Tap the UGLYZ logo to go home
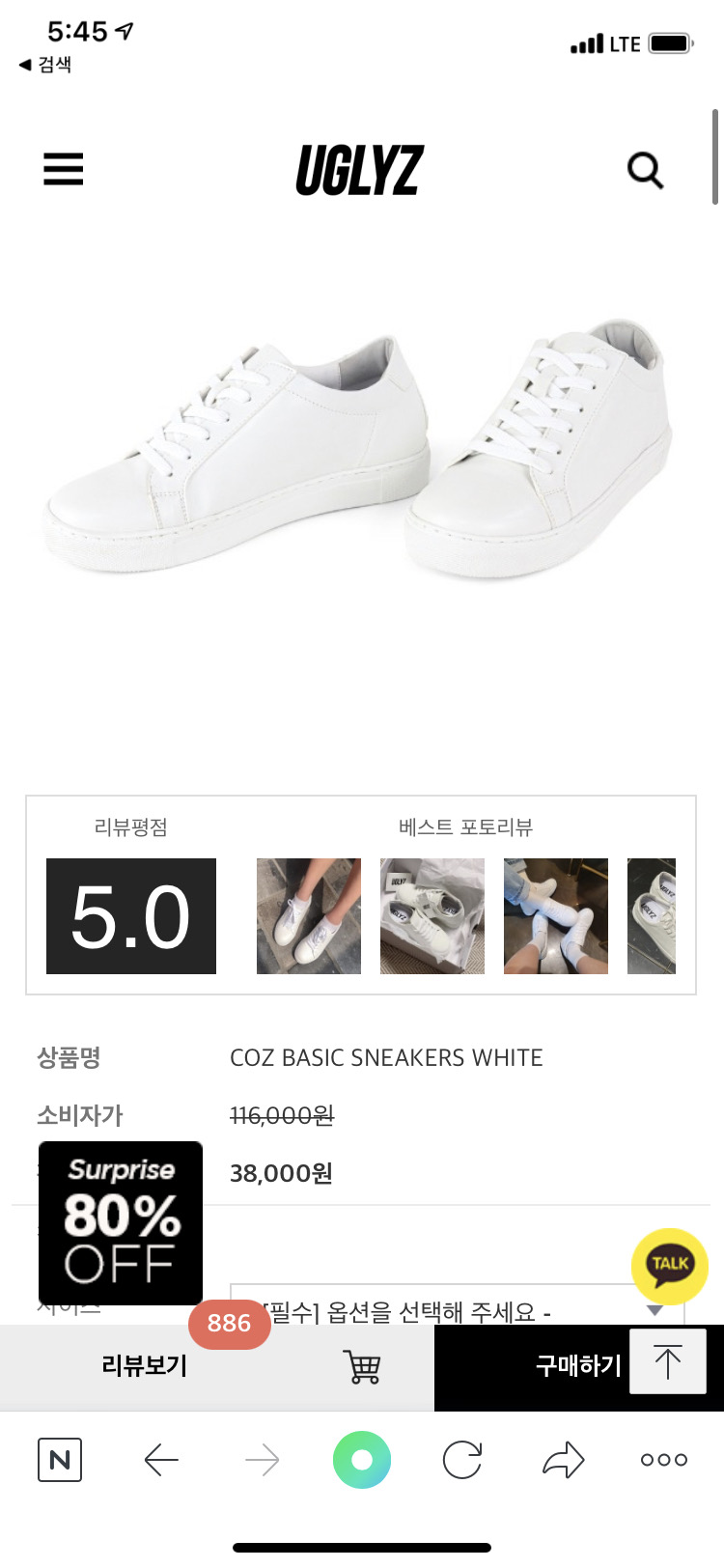This screenshot has width=724, height=1568. click(358, 170)
